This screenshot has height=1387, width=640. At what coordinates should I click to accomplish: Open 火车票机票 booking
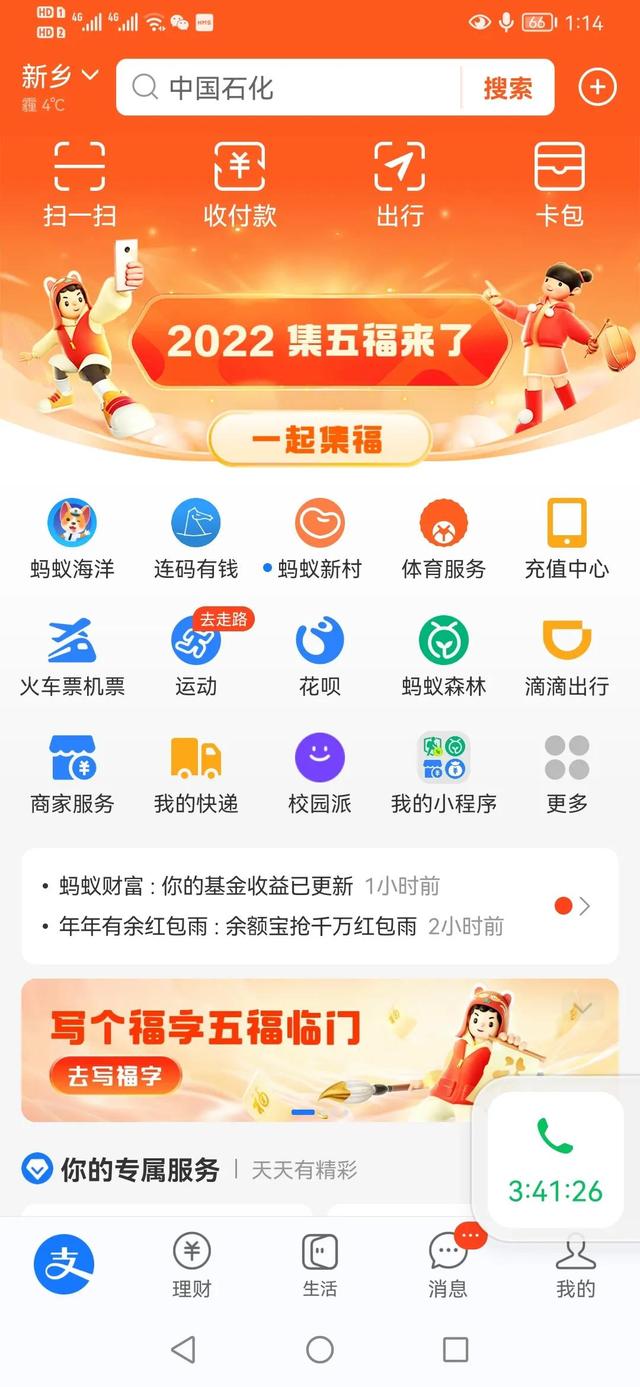click(x=72, y=657)
